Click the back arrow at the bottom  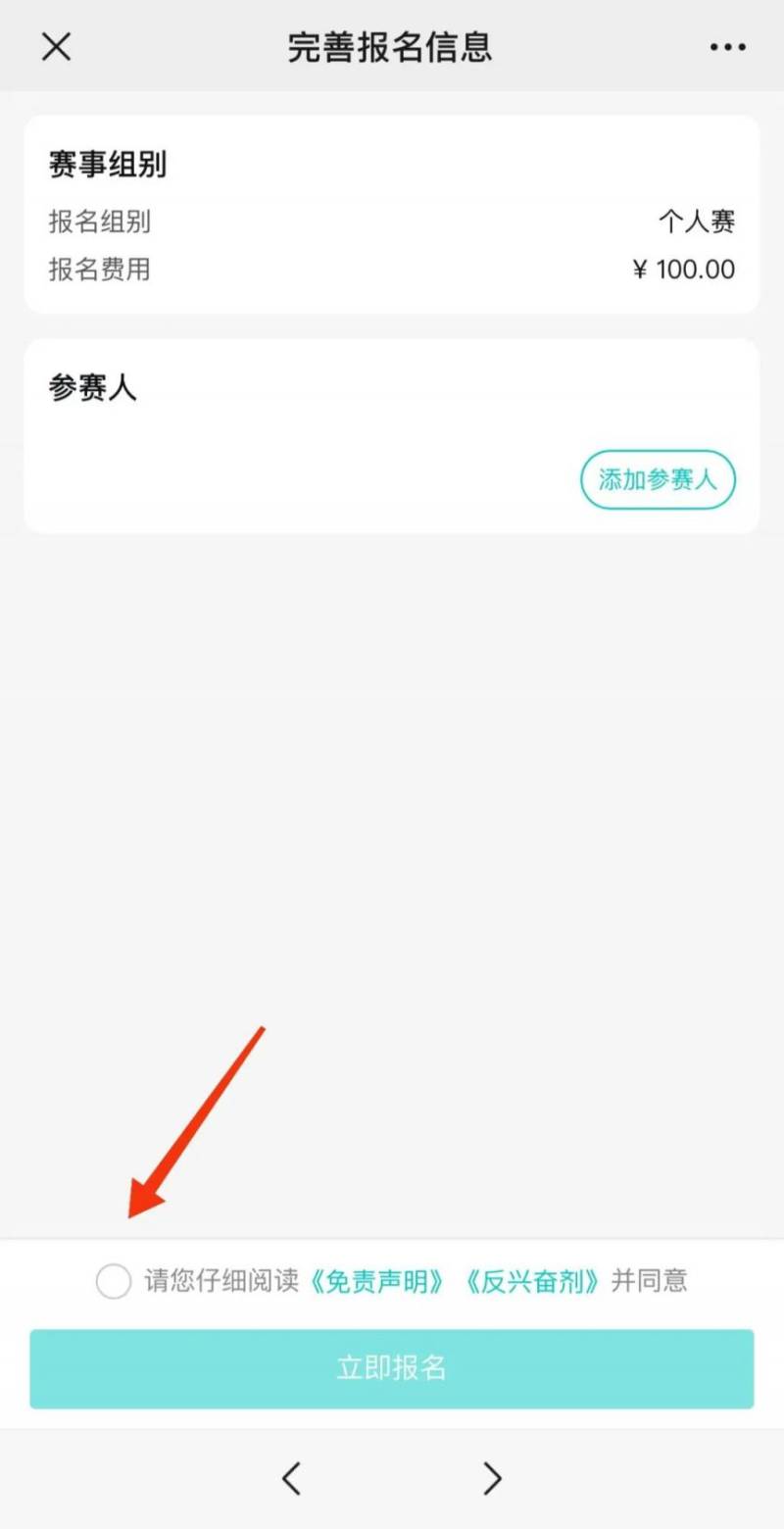[x=291, y=1478]
